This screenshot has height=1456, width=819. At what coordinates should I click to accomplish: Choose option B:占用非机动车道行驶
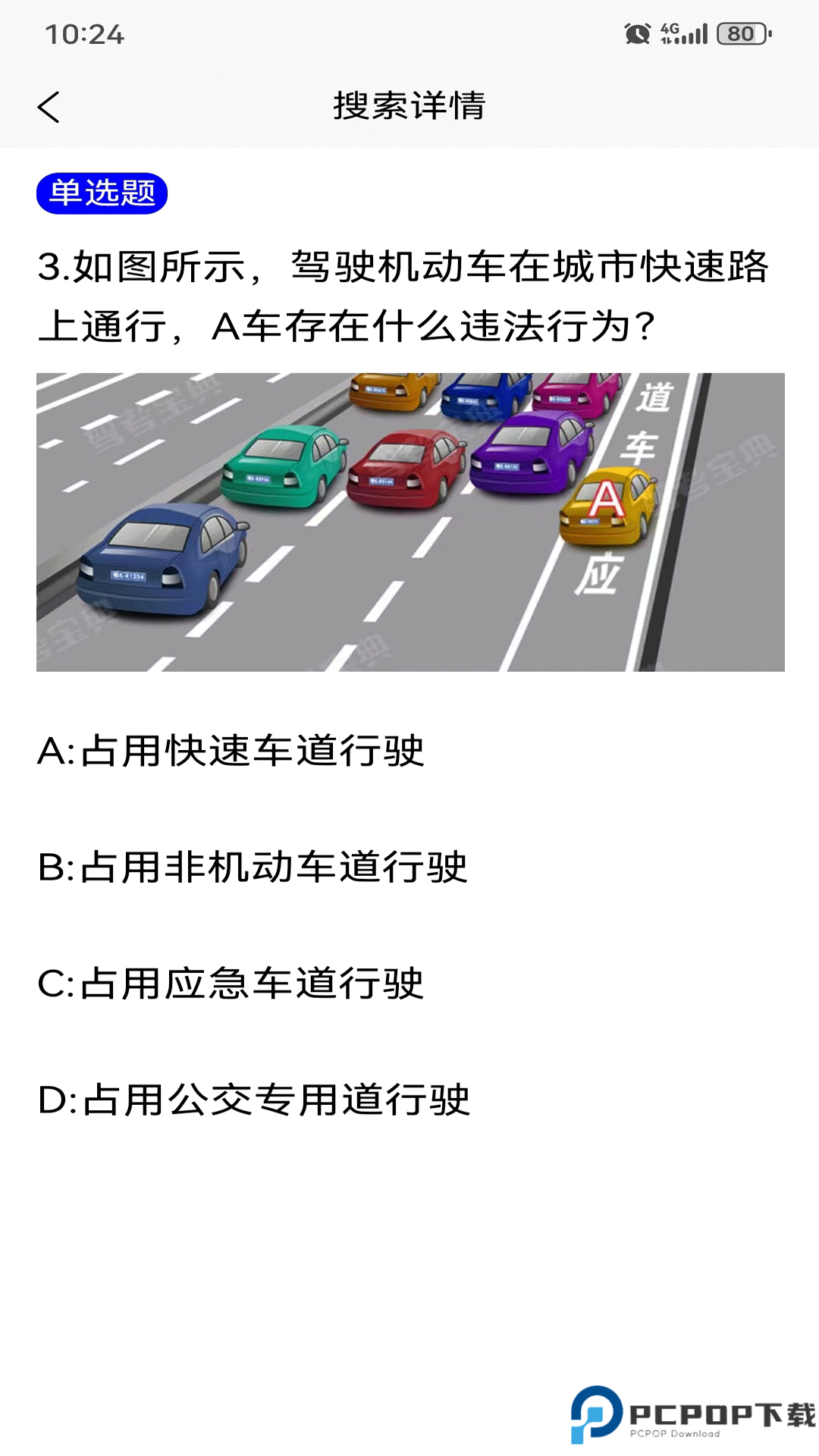point(252,867)
